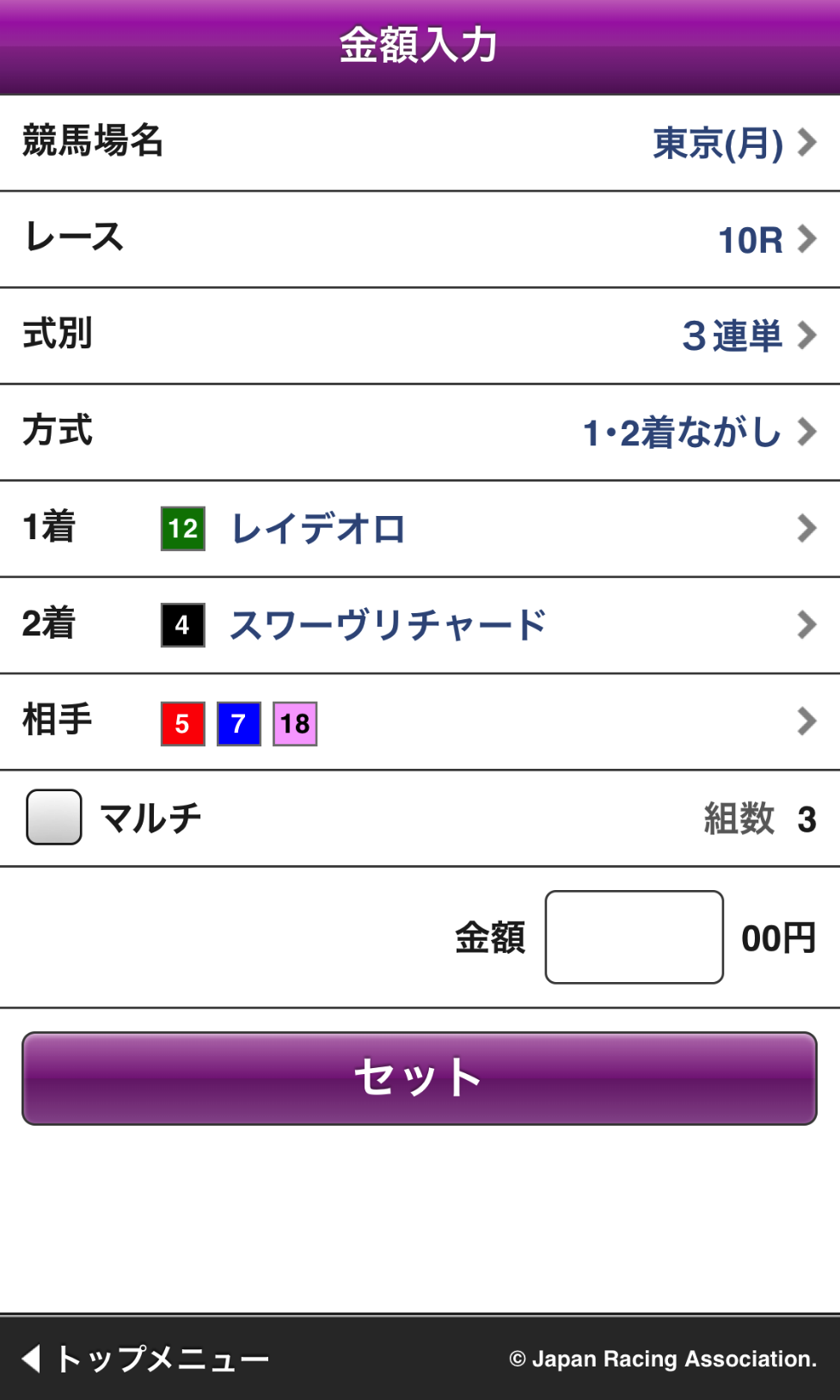Screen dimensions: 840x1400
Task: Change the racecourse 東京(月) row
Action: point(420,143)
